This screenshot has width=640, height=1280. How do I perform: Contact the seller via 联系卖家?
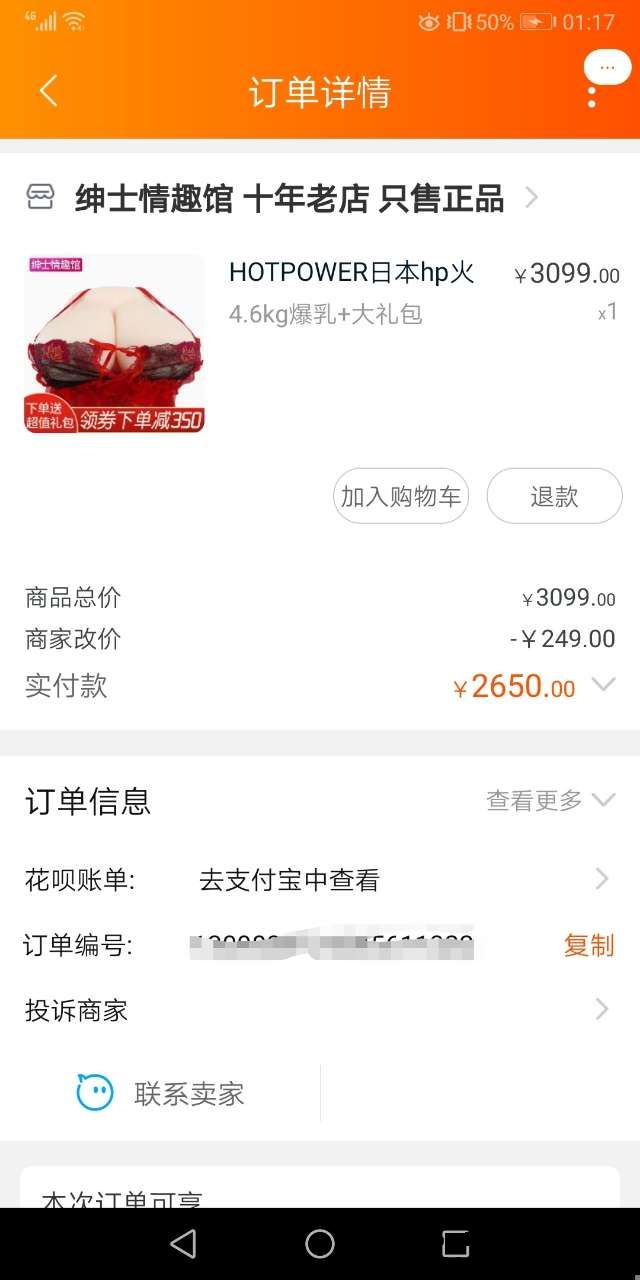[162, 1093]
